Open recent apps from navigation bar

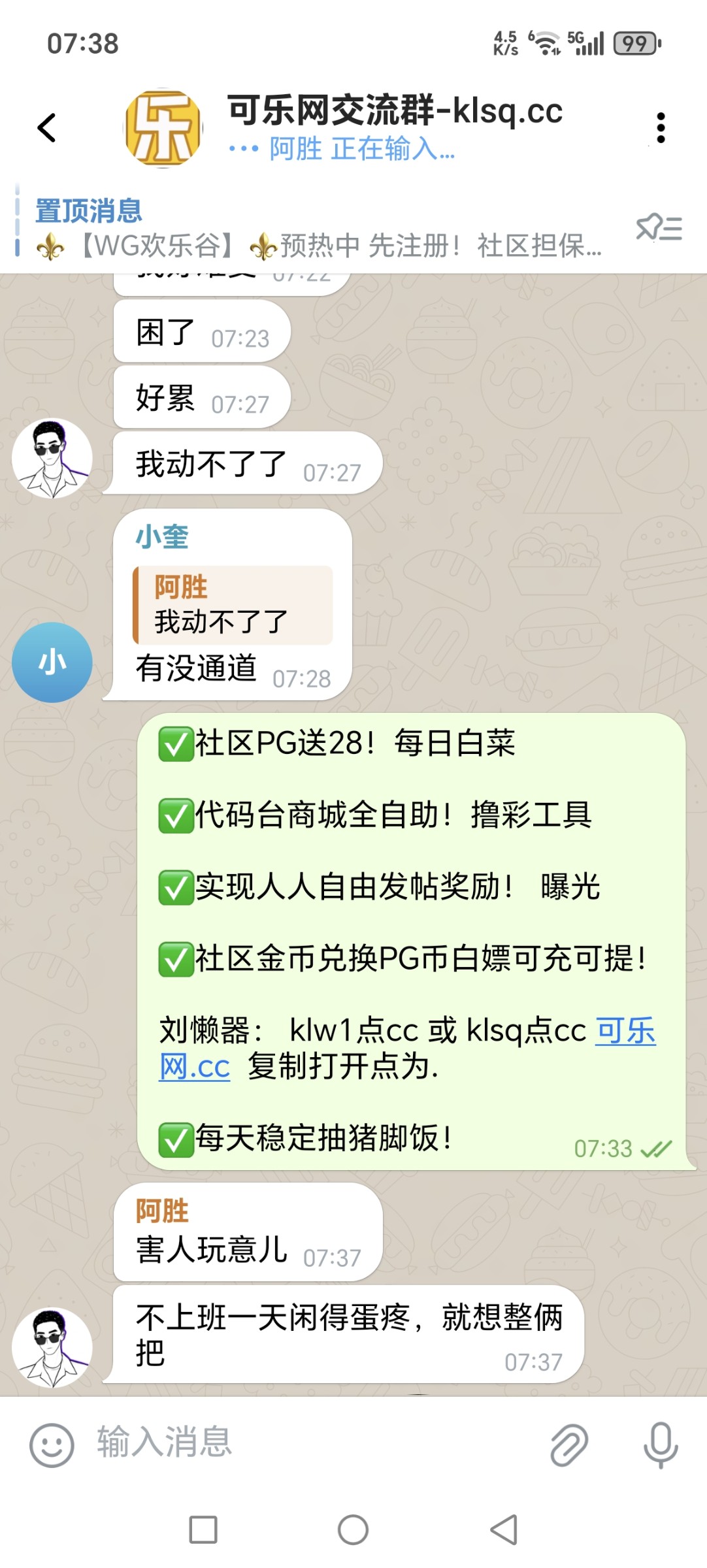(x=203, y=1529)
